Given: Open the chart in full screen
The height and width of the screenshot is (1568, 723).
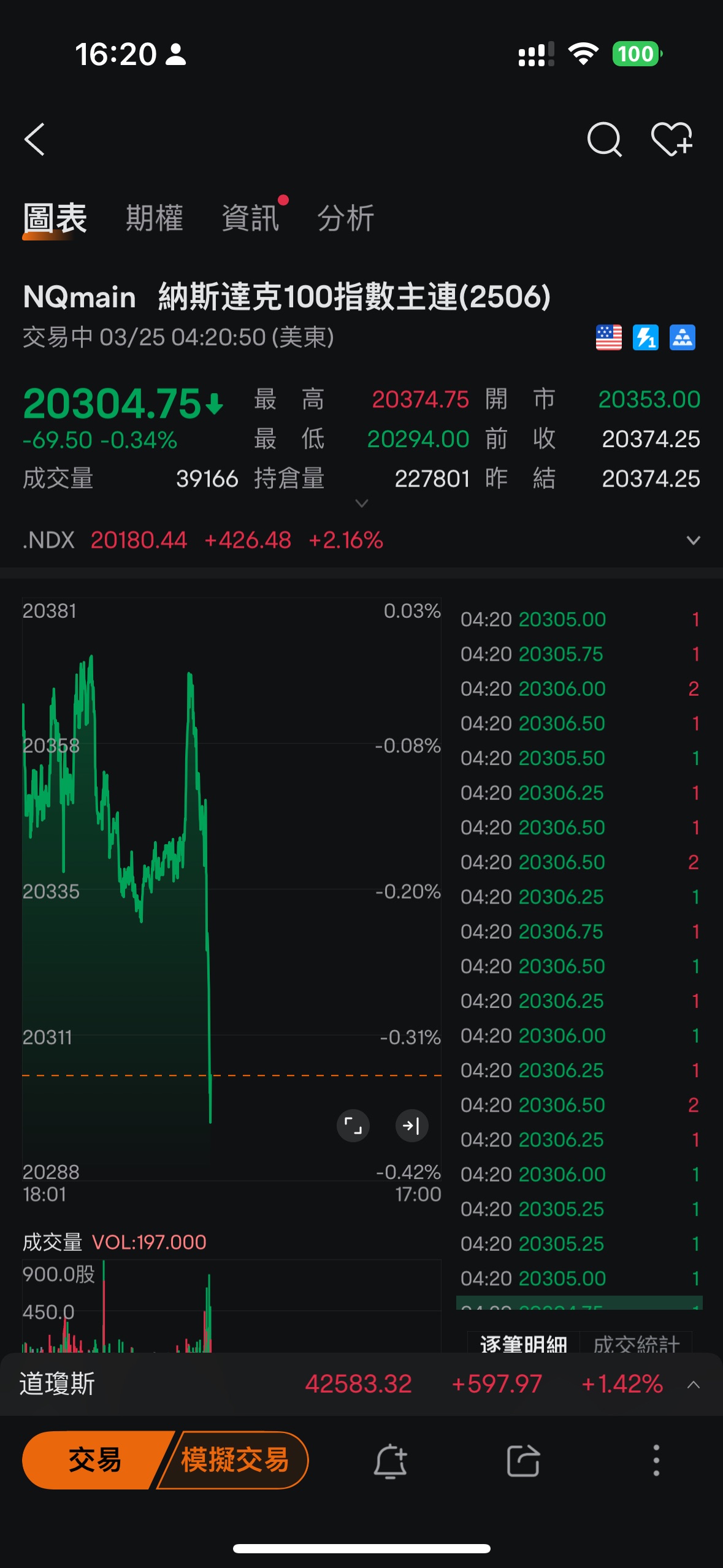Looking at the screenshot, I should coord(353,1126).
